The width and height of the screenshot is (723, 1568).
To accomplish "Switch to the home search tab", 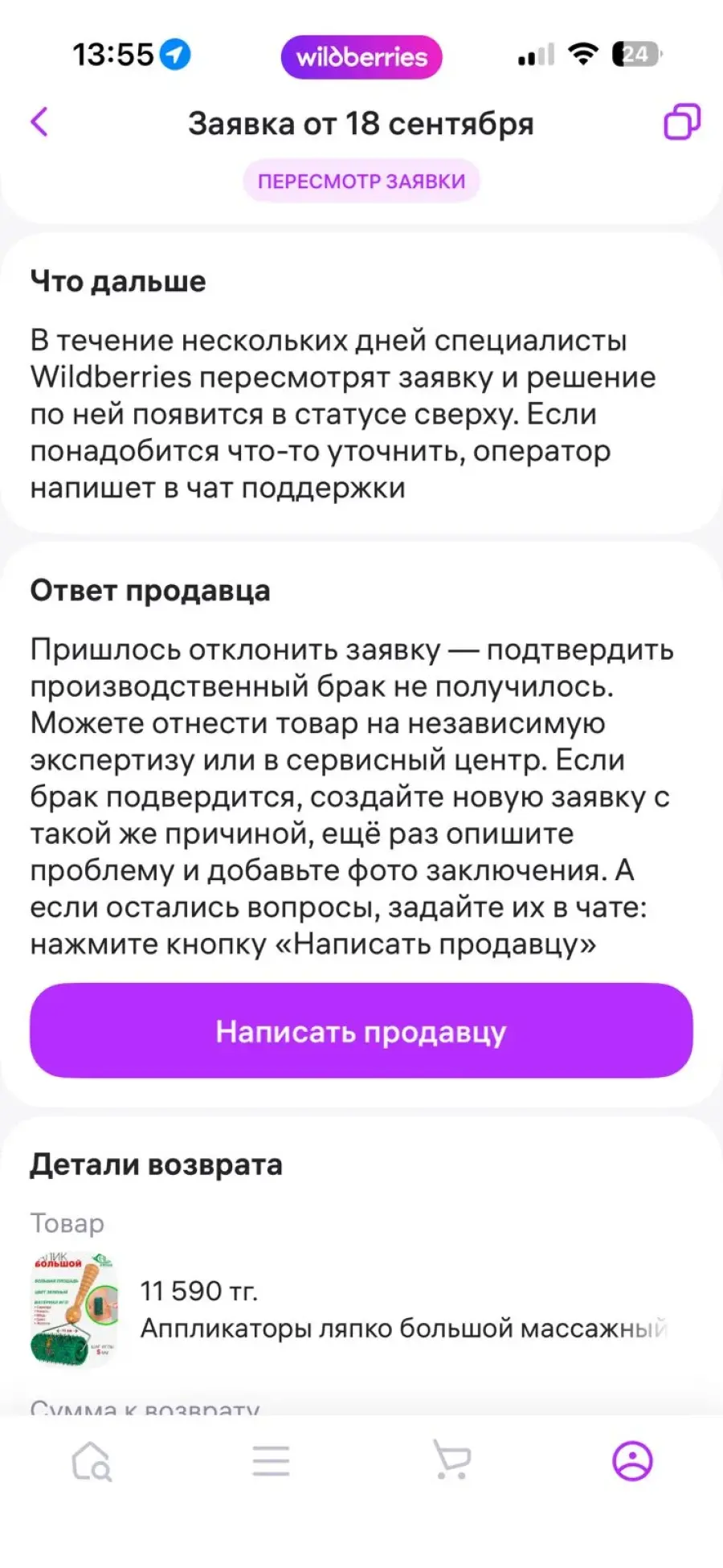I will [92, 1460].
